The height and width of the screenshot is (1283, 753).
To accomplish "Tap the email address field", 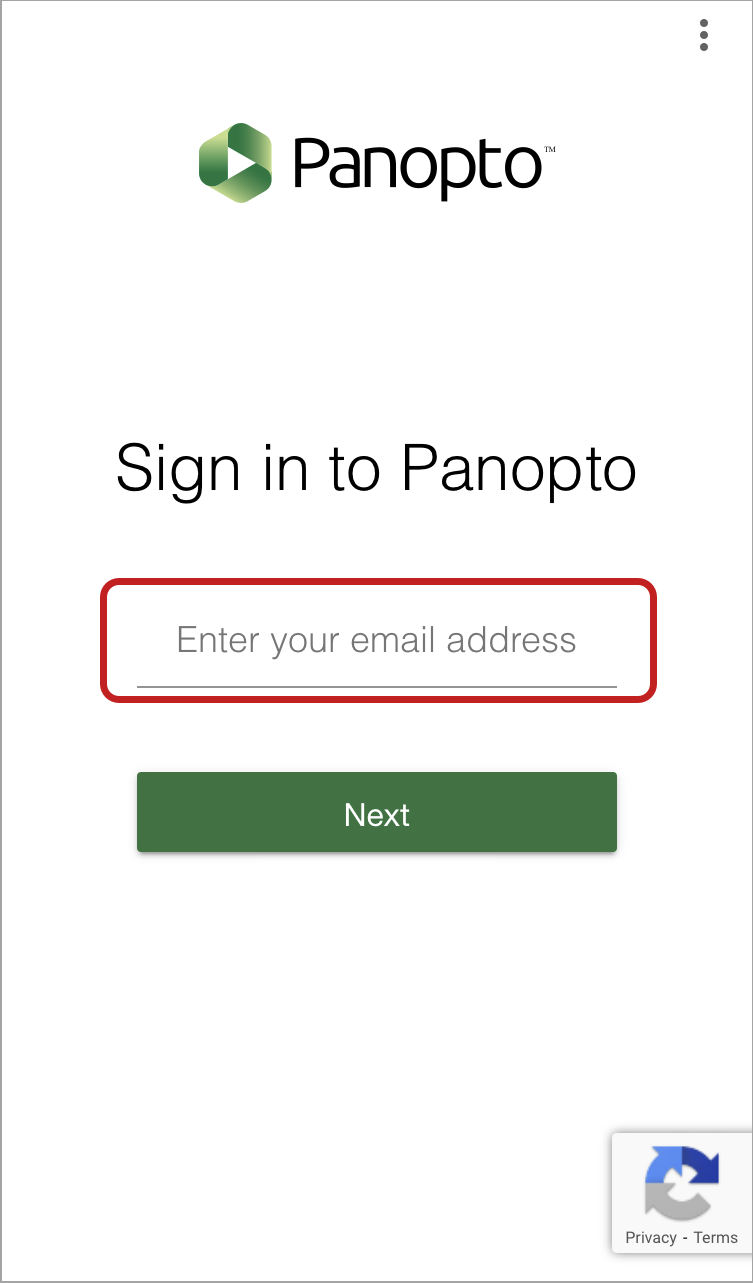I will (377, 641).
